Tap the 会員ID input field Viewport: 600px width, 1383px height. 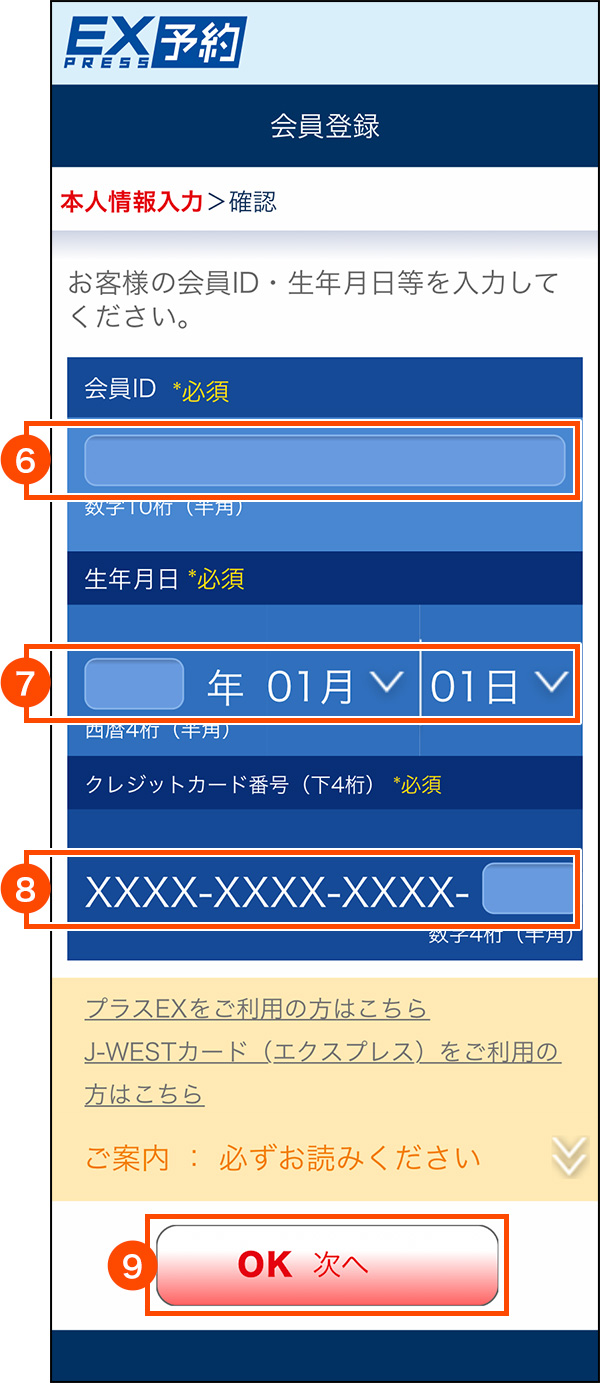click(324, 460)
